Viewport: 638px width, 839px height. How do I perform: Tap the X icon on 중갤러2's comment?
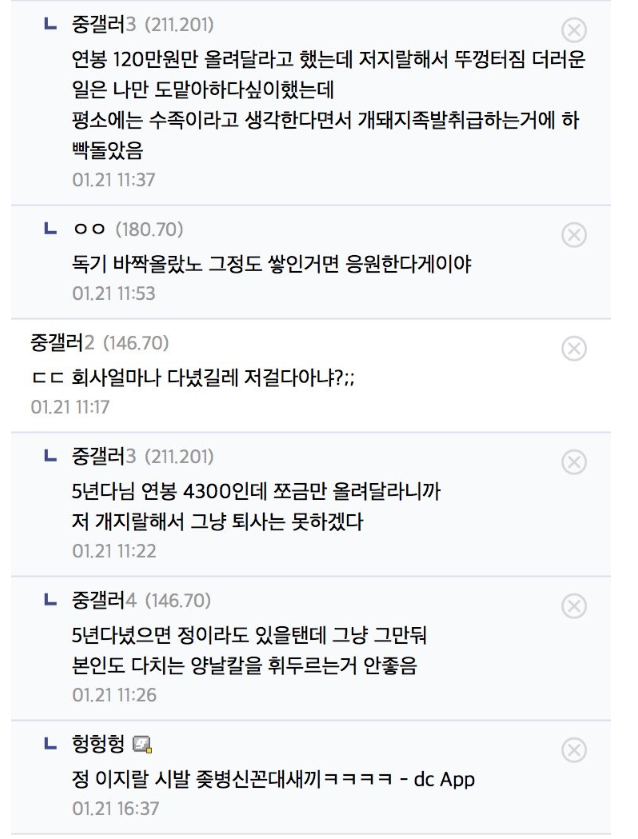(x=576, y=347)
